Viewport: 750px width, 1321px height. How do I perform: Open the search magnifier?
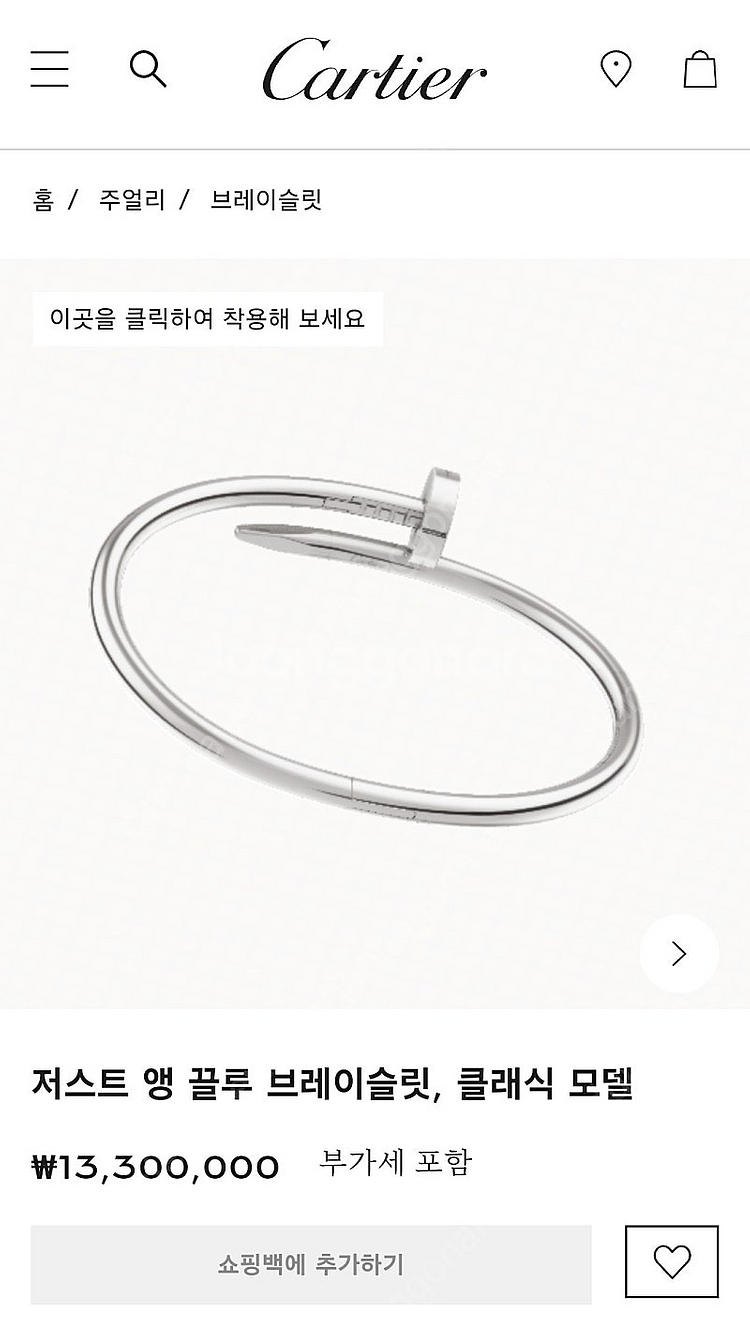pos(148,69)
